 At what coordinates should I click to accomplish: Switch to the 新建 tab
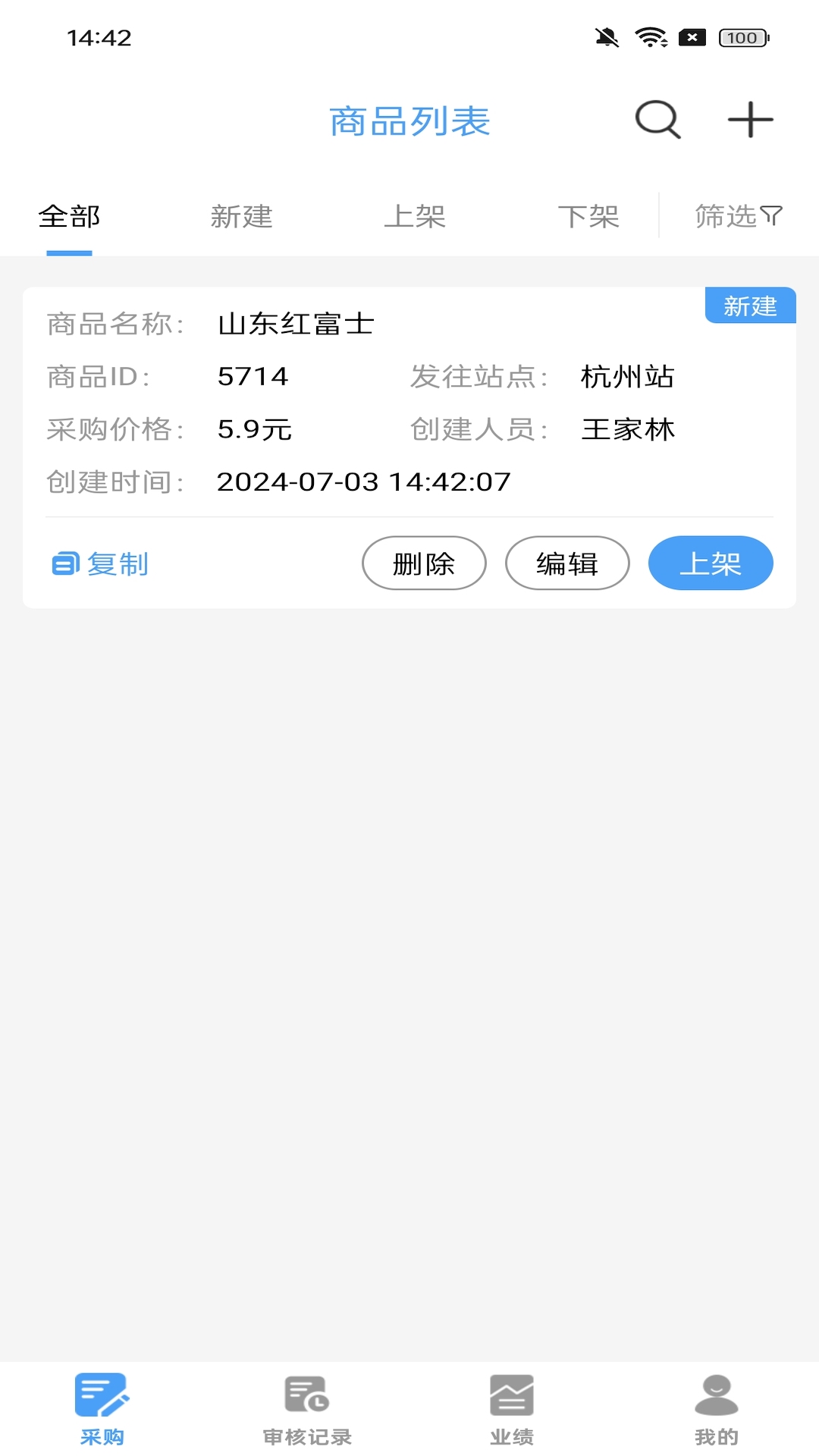pyautogui.click(x=241, y=217)
